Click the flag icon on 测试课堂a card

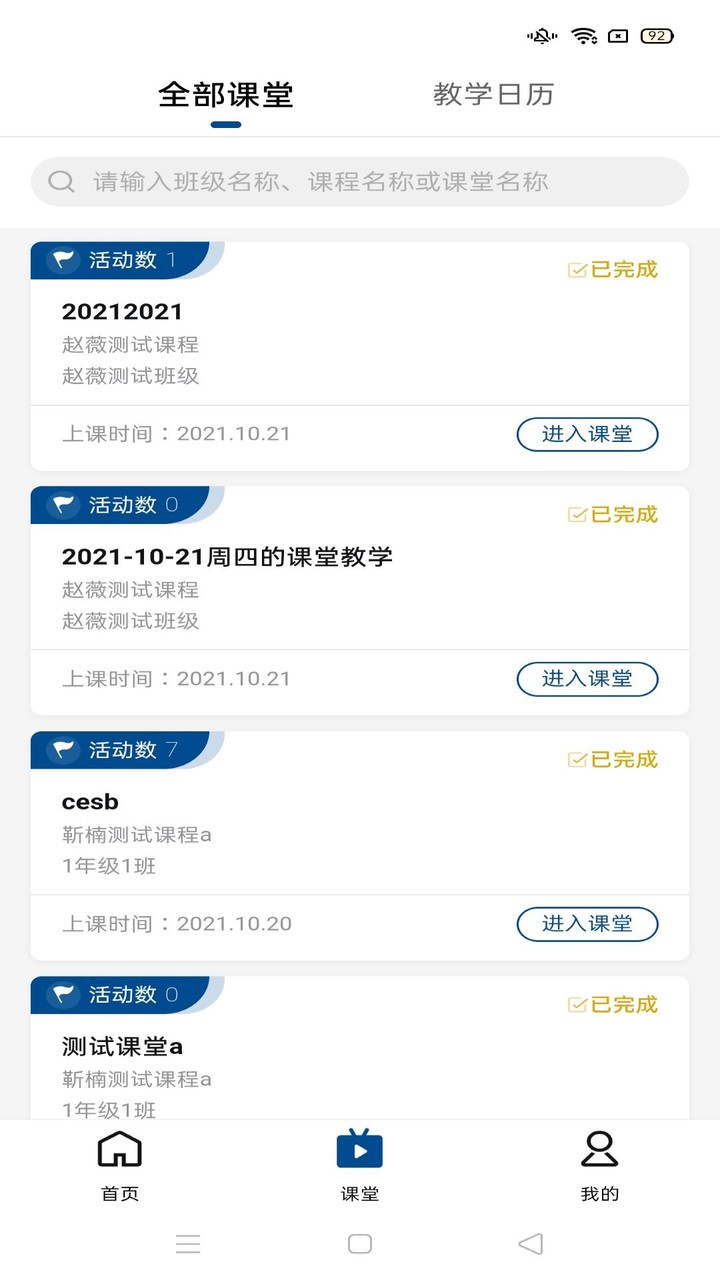tap(62, 994)
